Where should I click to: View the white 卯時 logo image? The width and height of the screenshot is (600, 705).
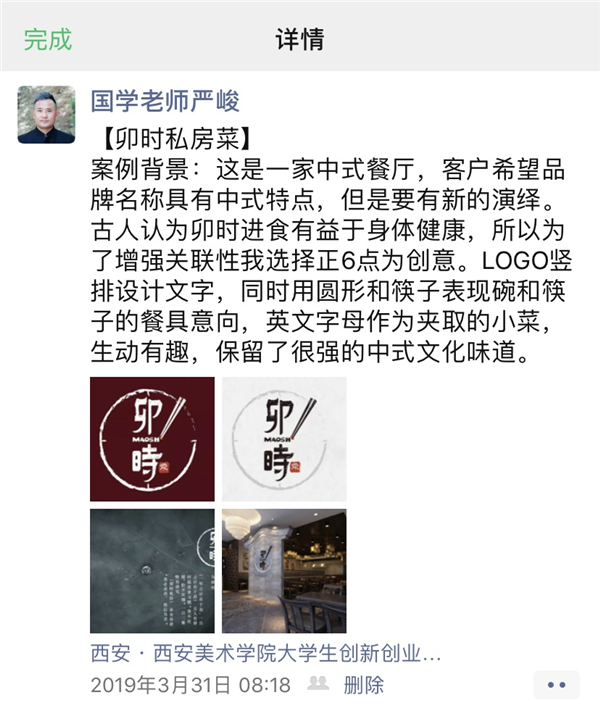[x=284, y=439]
